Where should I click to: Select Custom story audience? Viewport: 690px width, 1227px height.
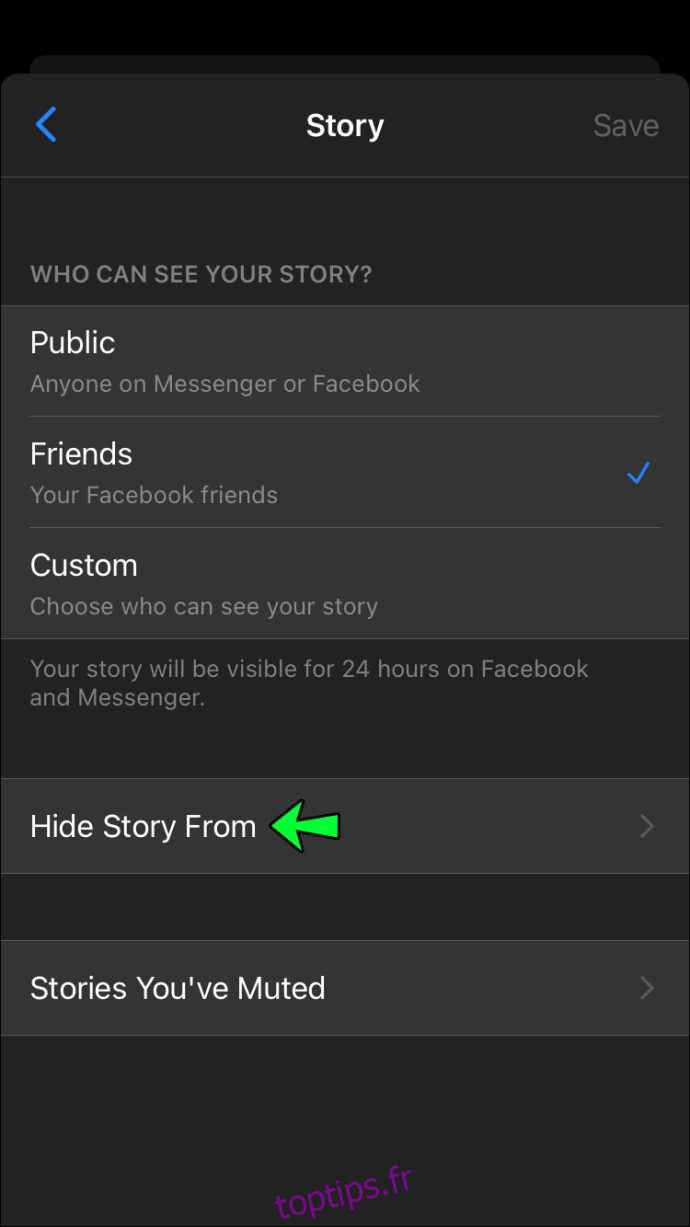[344, 583]
